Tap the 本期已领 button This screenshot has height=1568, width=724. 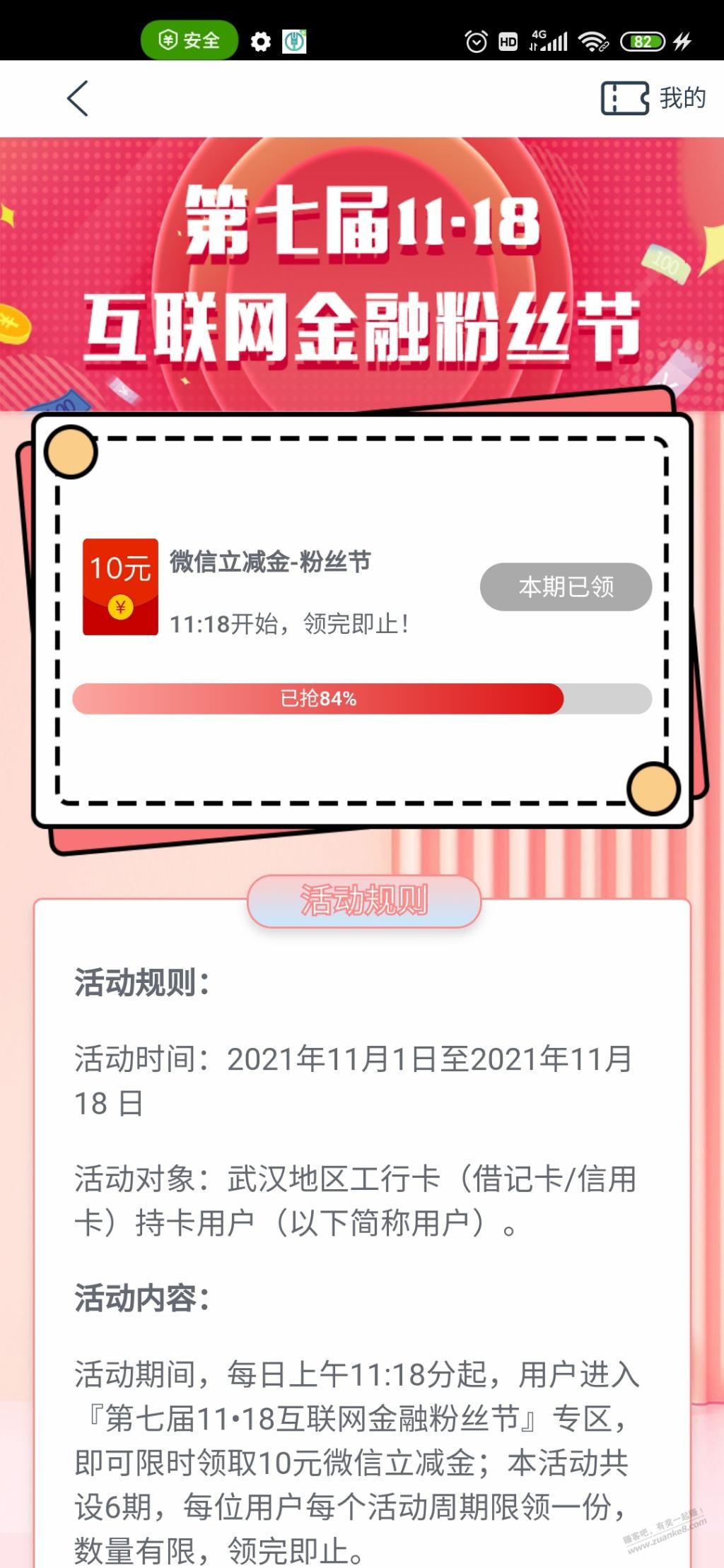coord(566,586)
